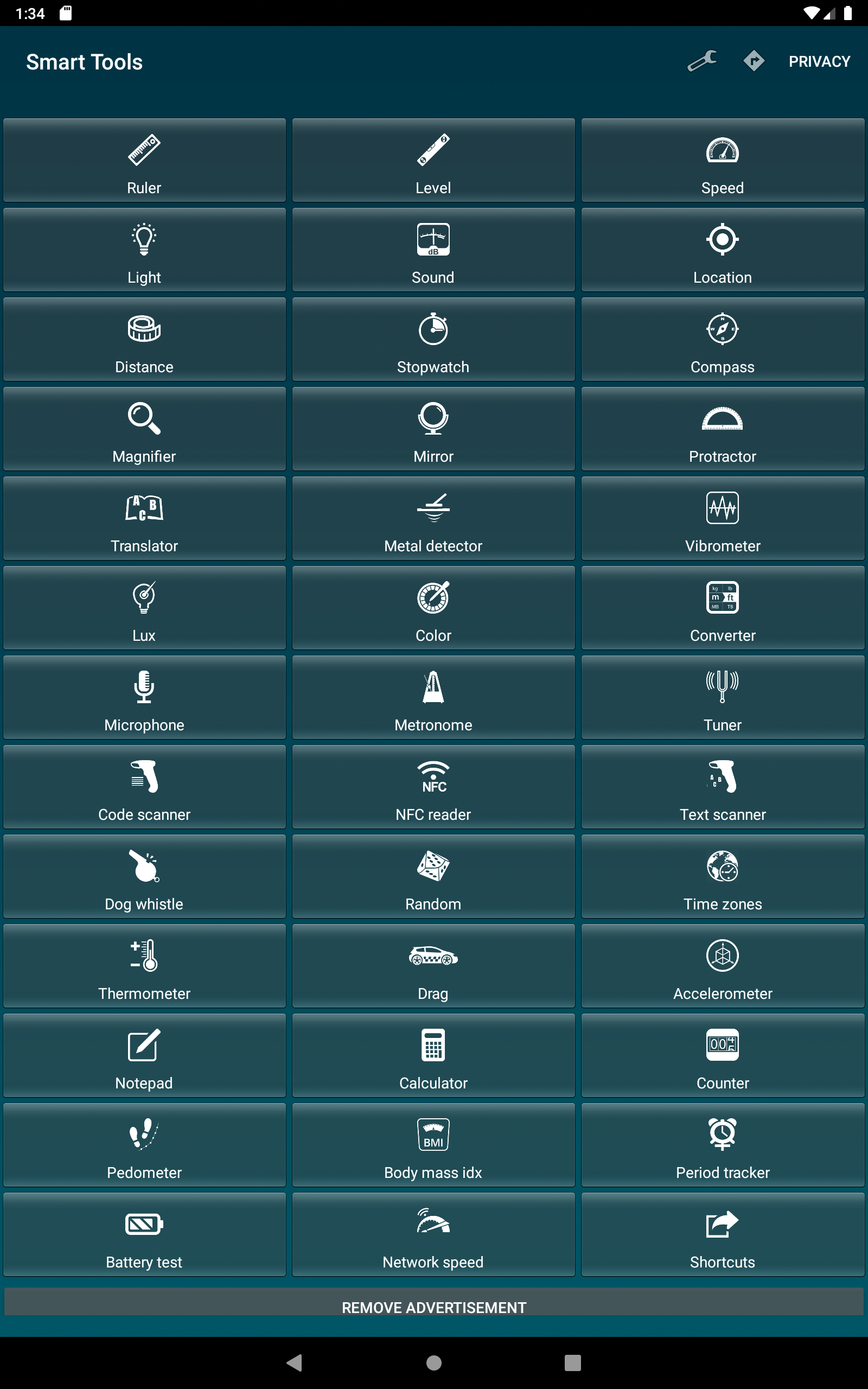Open the wrench settings icon
The image size is (868, 1389).
coord(701,61)
